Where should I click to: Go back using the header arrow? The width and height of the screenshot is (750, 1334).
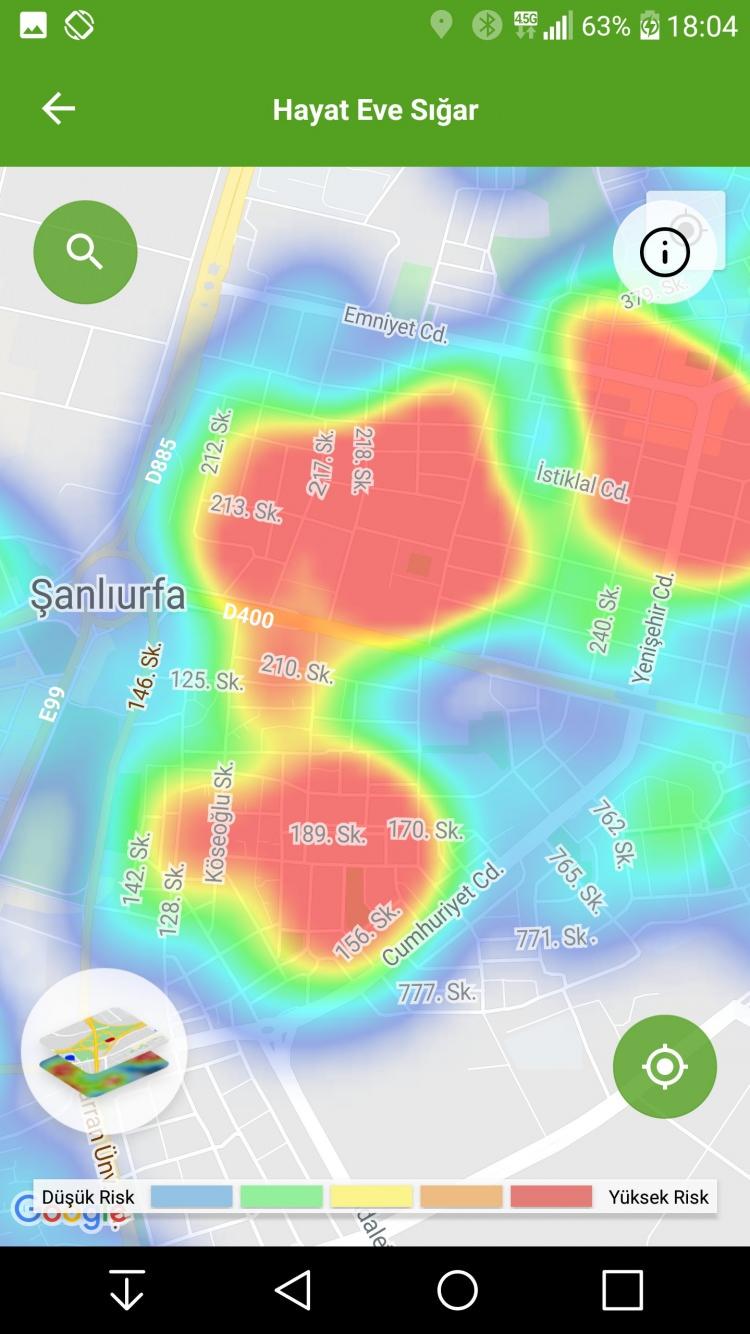pos(58,108)
